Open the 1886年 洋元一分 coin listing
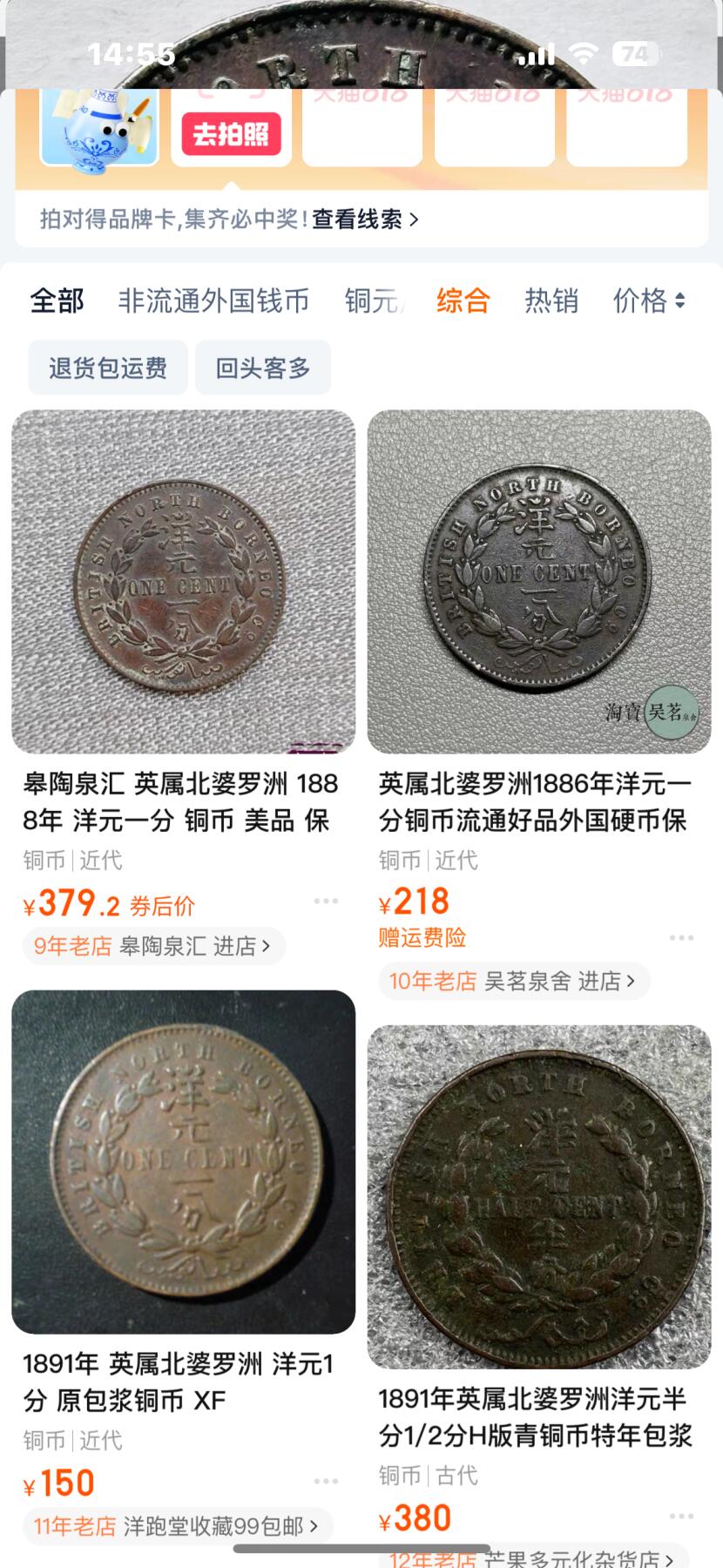 click(539, 581)
